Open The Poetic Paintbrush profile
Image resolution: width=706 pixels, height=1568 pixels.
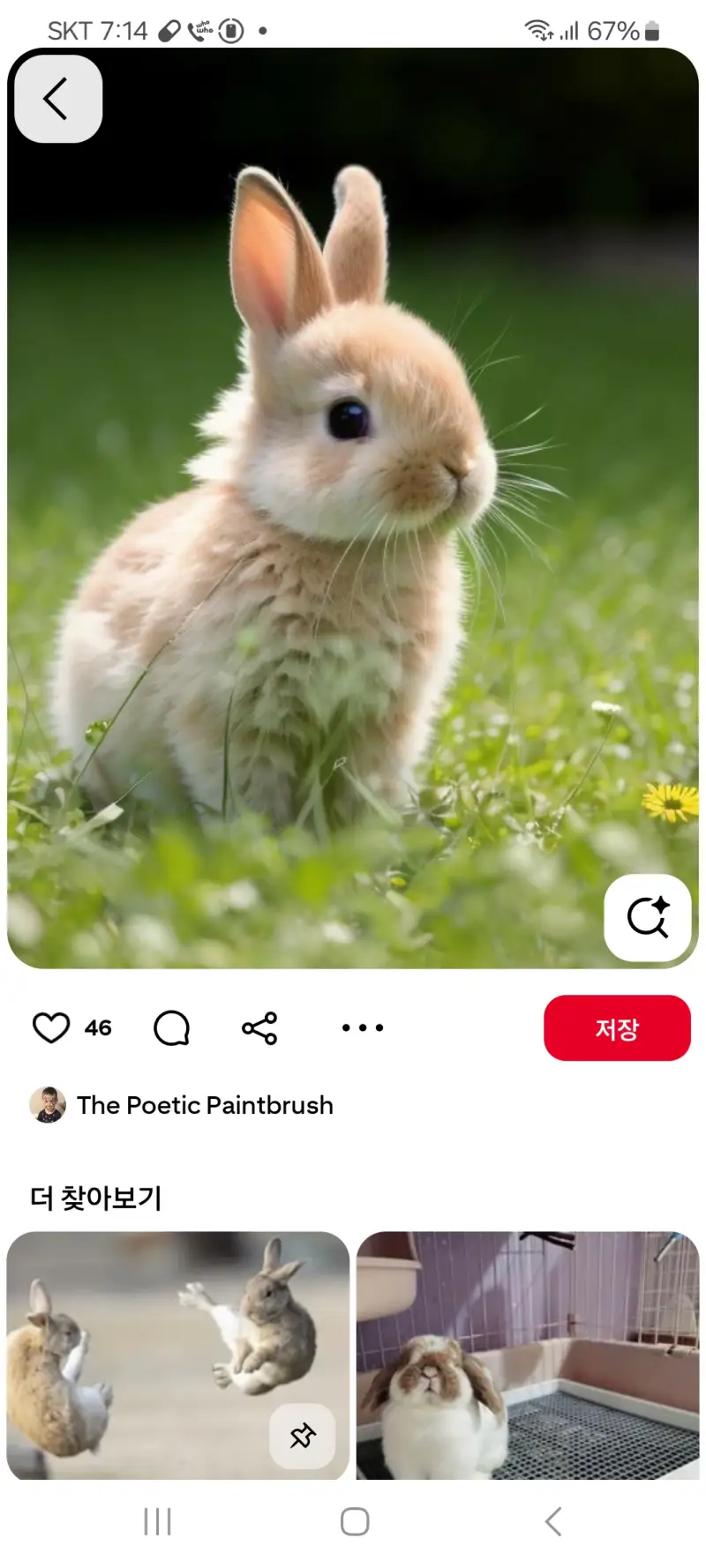[204, 1105]
